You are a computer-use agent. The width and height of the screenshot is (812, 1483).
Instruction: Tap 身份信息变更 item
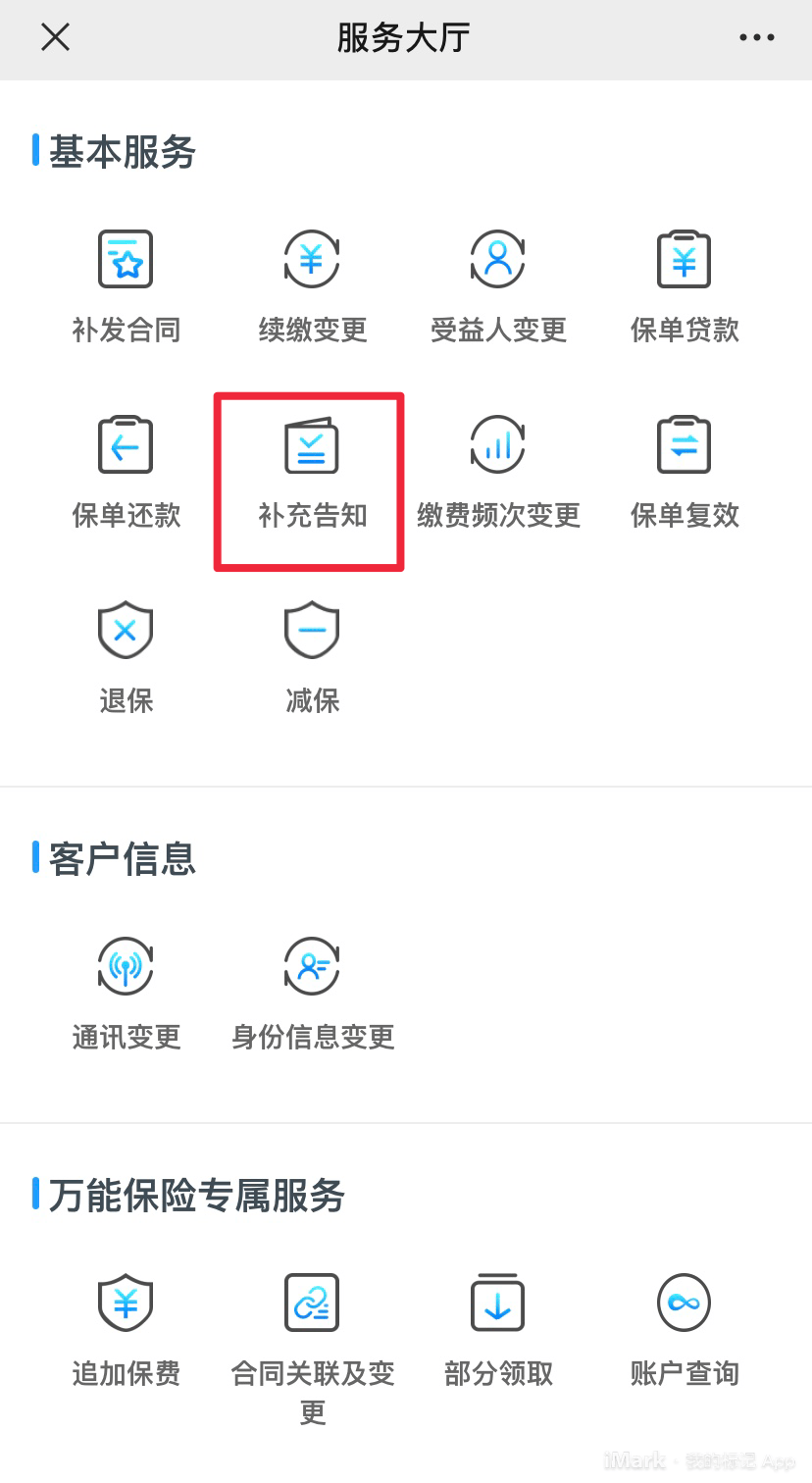pyautogui.click(x=312, y=991)
